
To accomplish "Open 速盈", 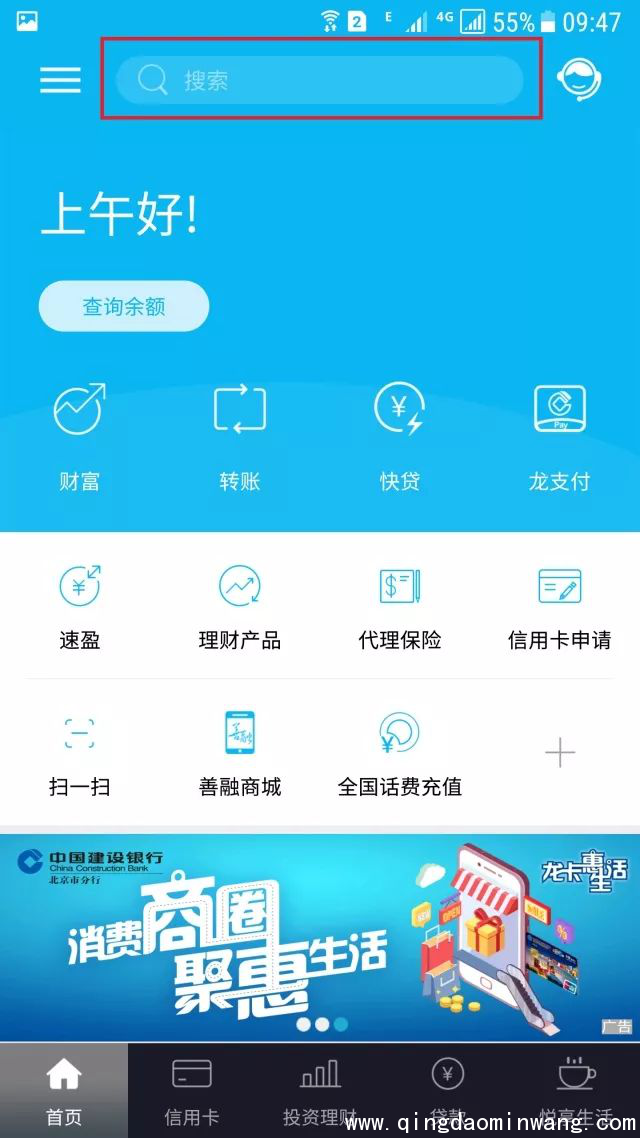I will pyautogui.click(x=79, y=605).
